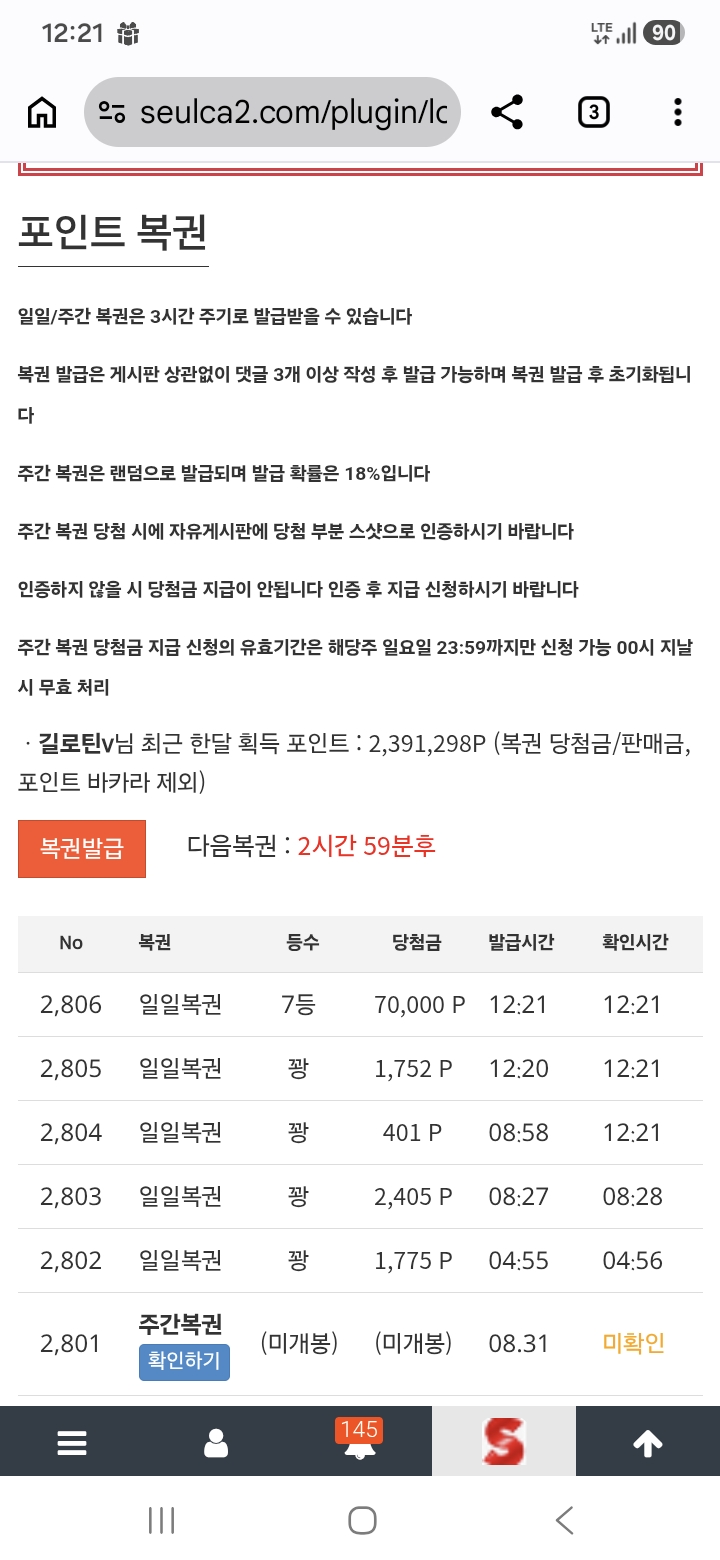This screenshot has height=1560, width=720.
Task: Share this page from the toolbar
Action: [508, 112]
